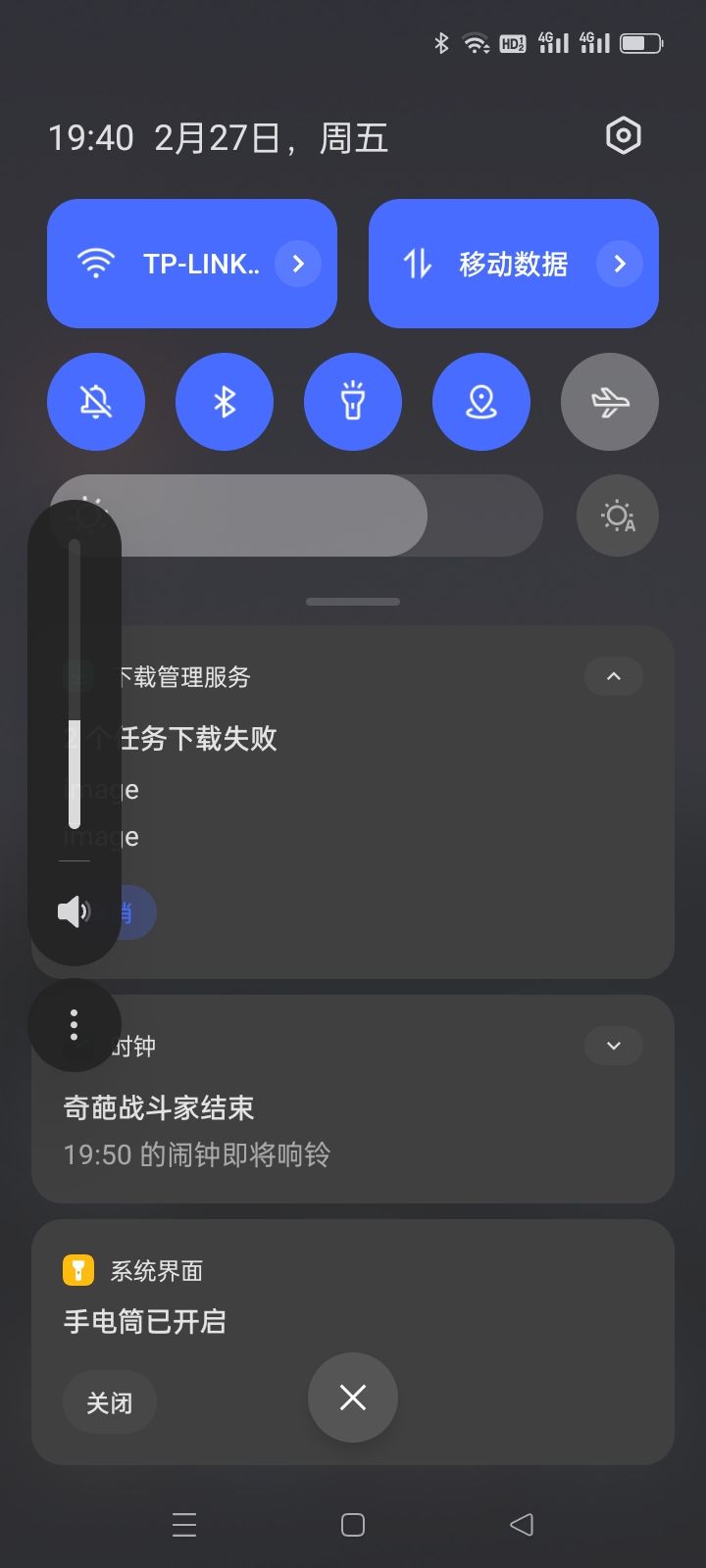Open the settings gear at top right
The image size is (706, 1568).
[624, 135]
